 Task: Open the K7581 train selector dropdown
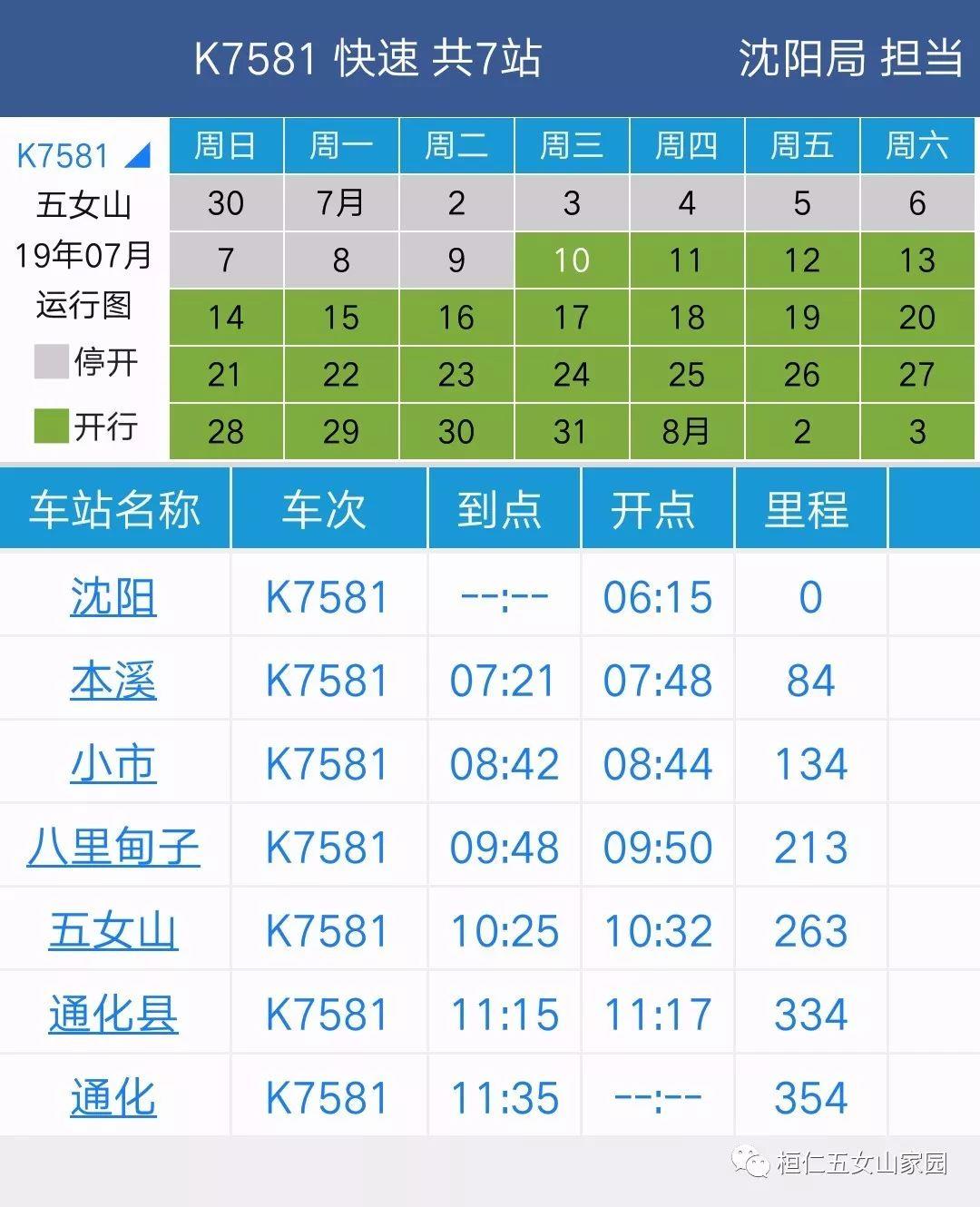coord(83,156)
